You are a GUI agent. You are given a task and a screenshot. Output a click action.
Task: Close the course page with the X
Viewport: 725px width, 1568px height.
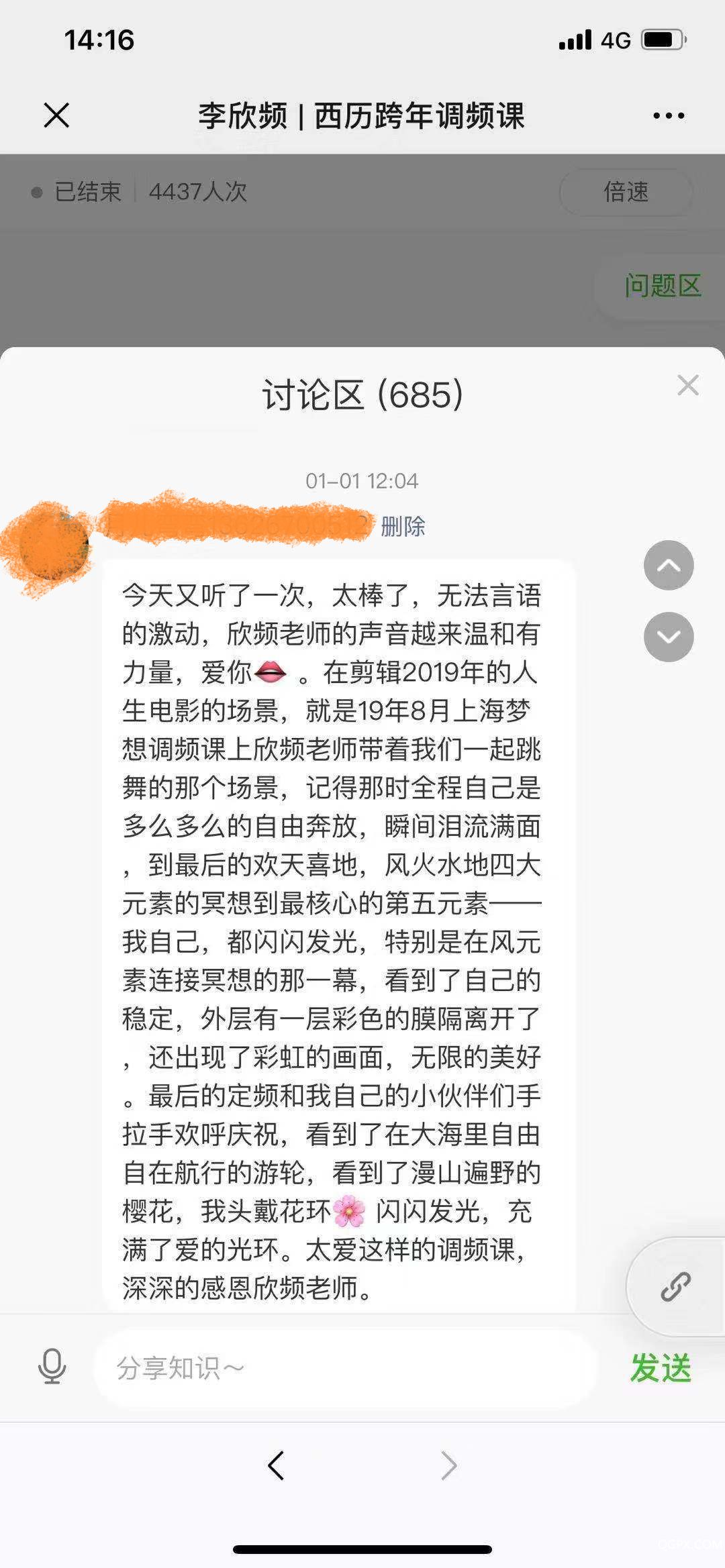(56, 115)
